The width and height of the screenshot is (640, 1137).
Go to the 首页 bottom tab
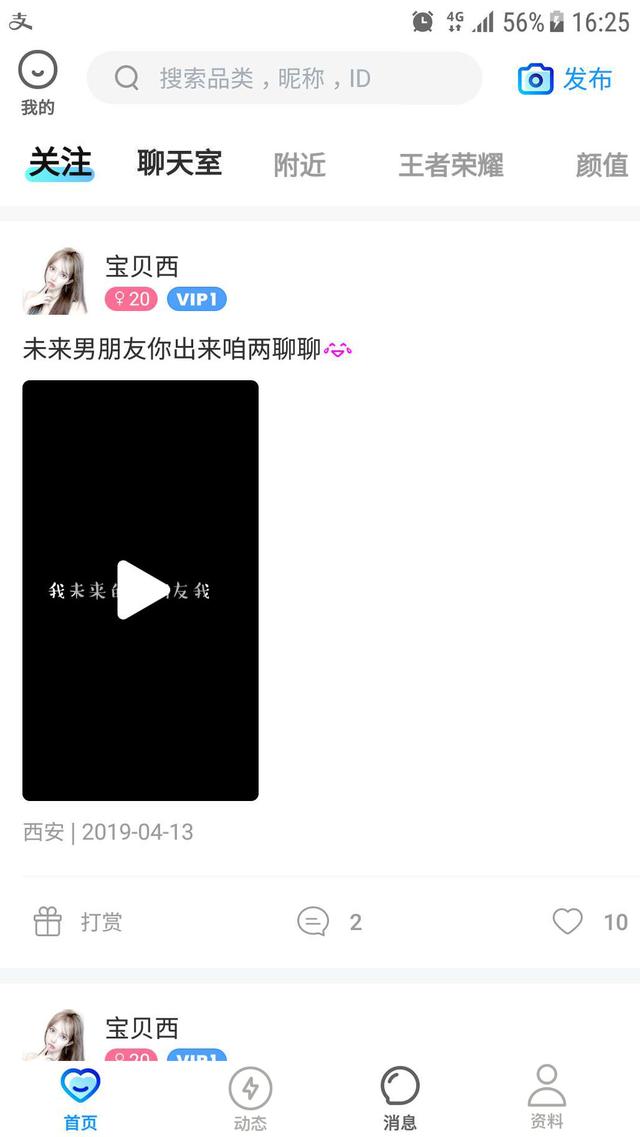(x=80, y=1099)
